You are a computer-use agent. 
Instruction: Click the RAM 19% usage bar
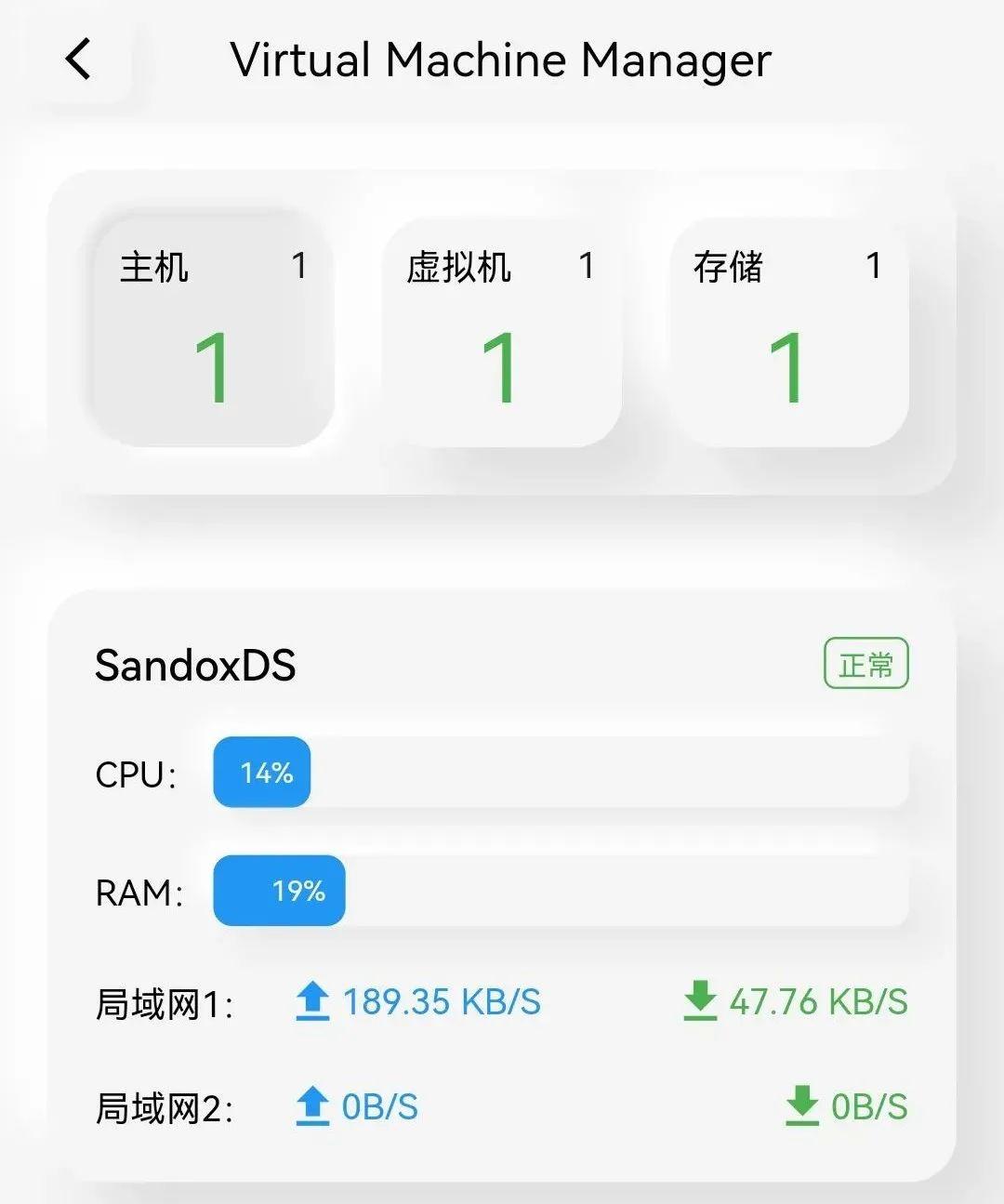[x=279, y=891]
